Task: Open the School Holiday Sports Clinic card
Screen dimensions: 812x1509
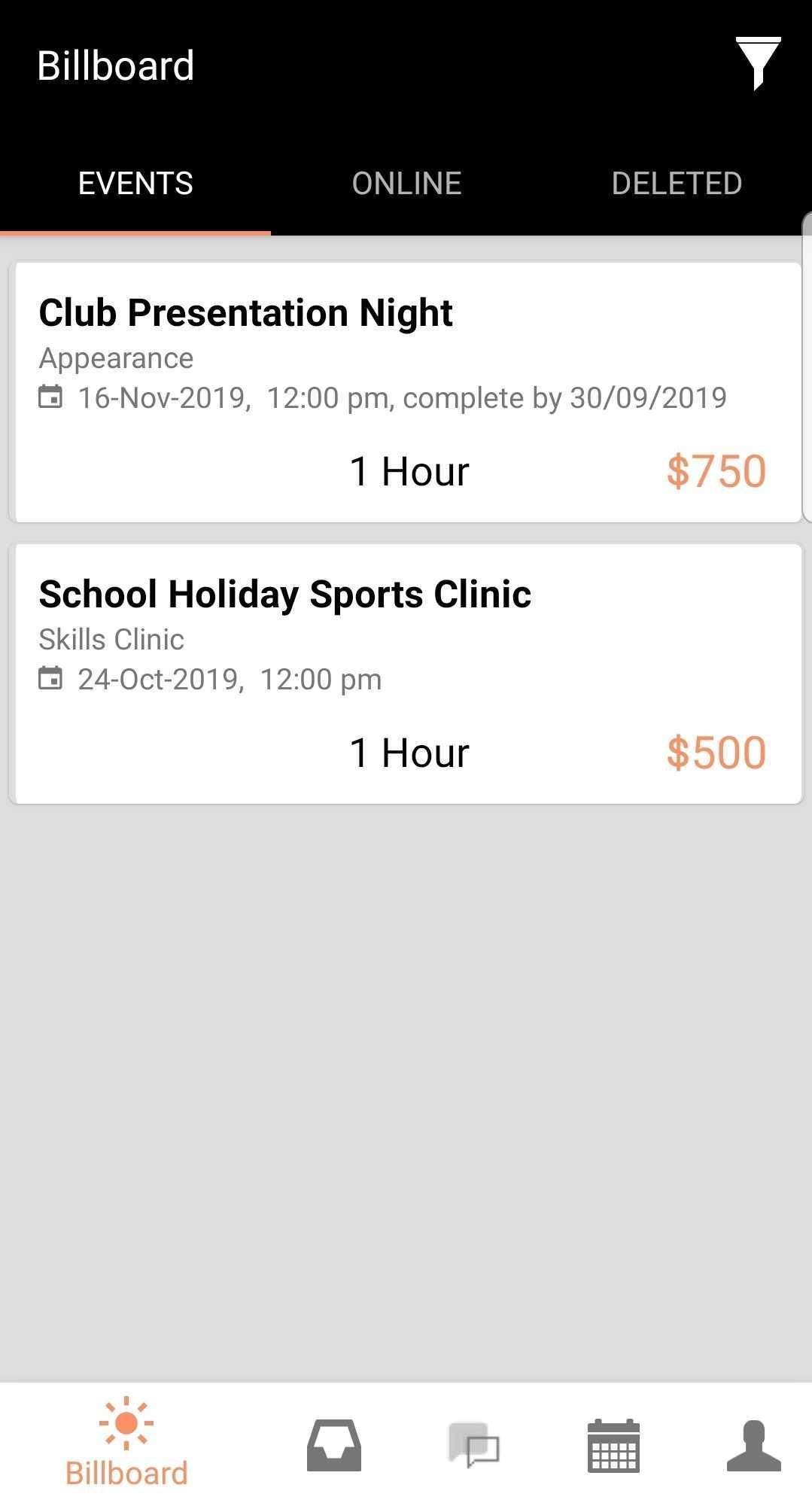Action: [408, 674]
